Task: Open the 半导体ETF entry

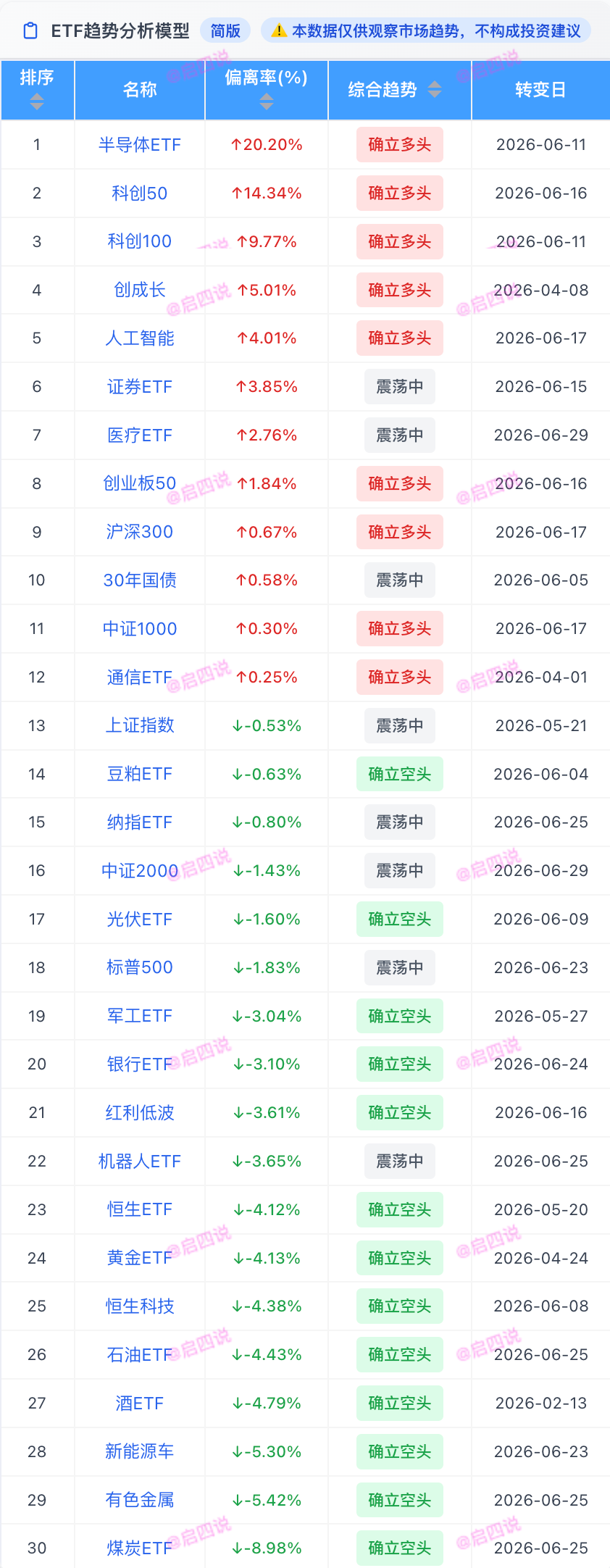Action: click(140, 145)
